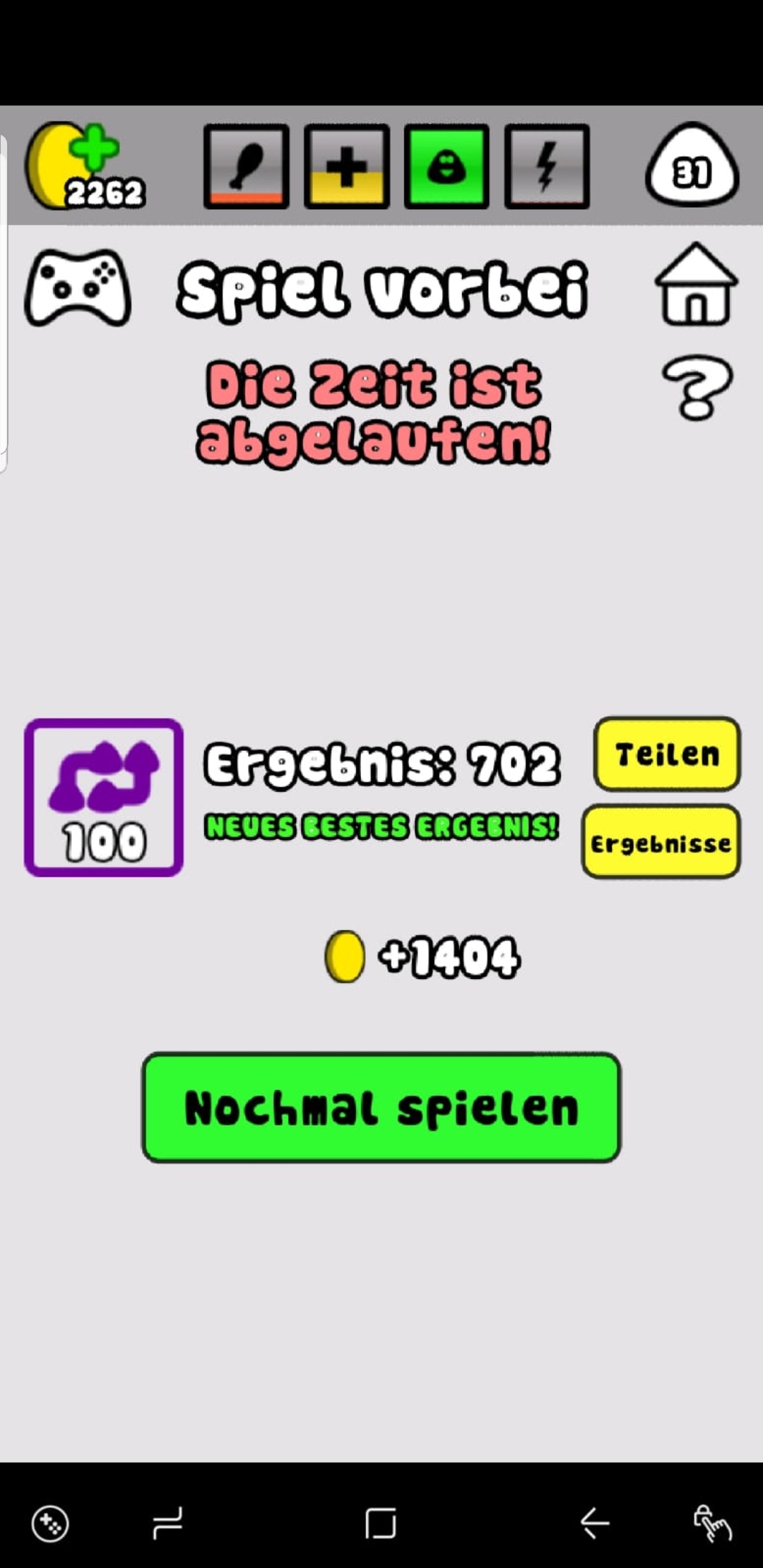Open the coin shop with 2262 coins
Image resolution: width=763 pixels, height=1568 pixels.
[x=83, y=167]
